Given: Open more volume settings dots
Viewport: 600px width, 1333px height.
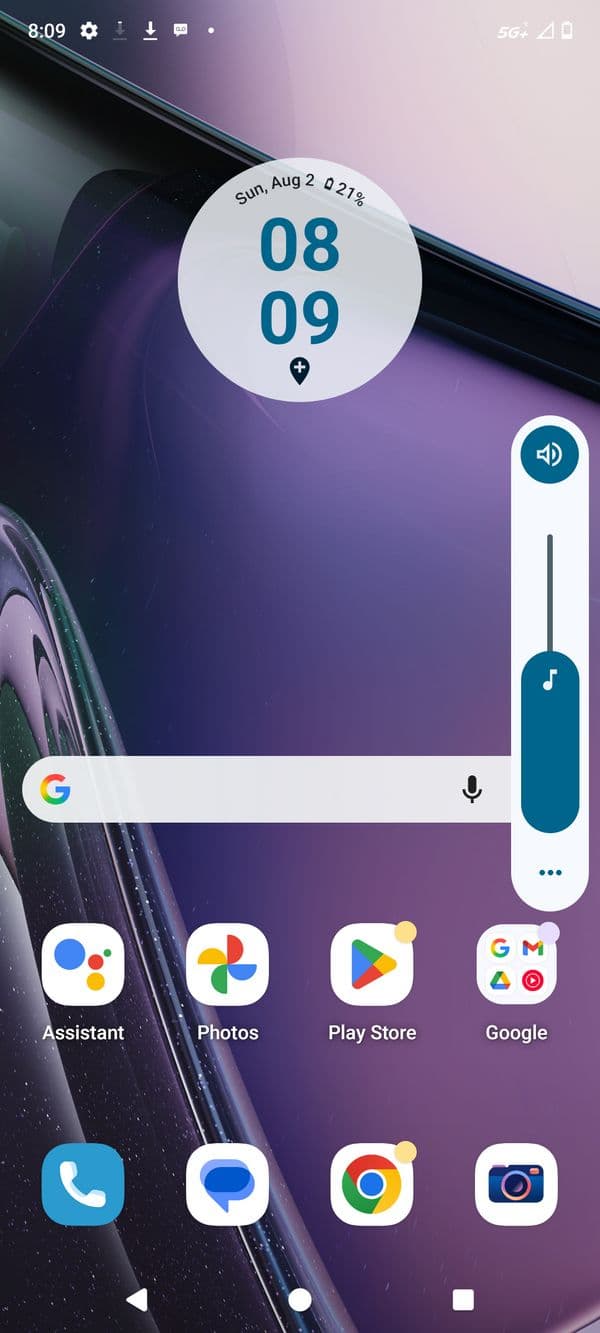Looking at the screenshot, I should click(x=549, y=872).
